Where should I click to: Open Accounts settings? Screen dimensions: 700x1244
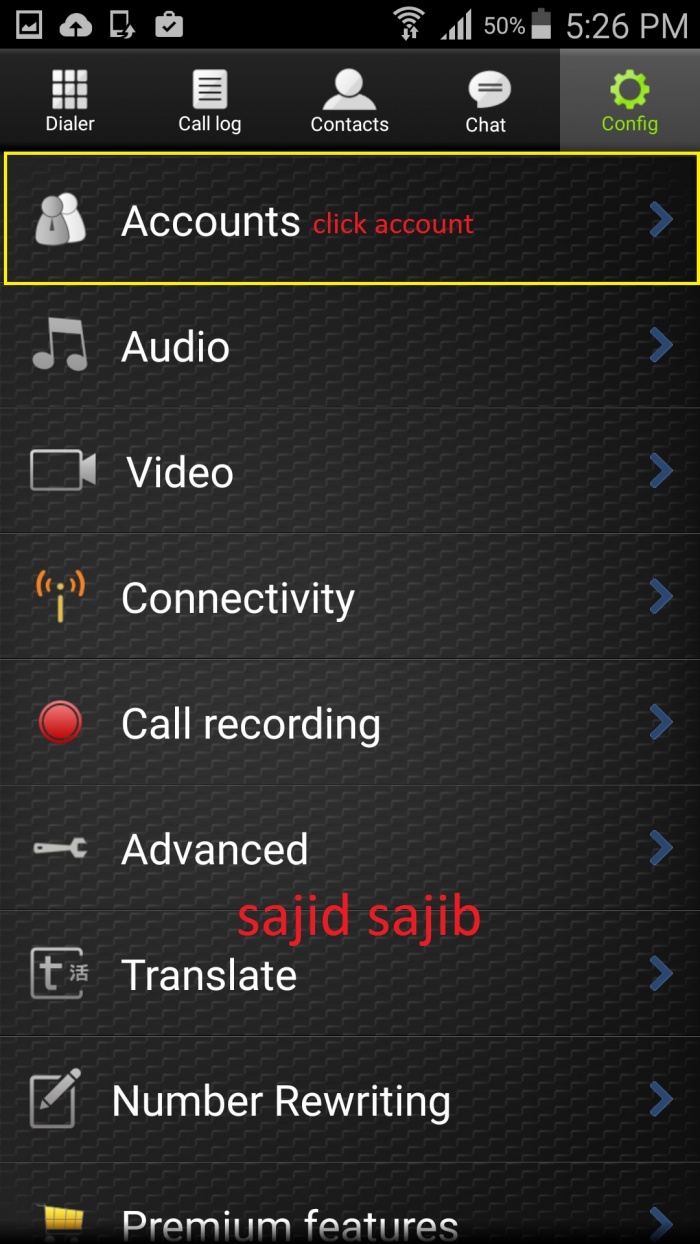[350, 220]
